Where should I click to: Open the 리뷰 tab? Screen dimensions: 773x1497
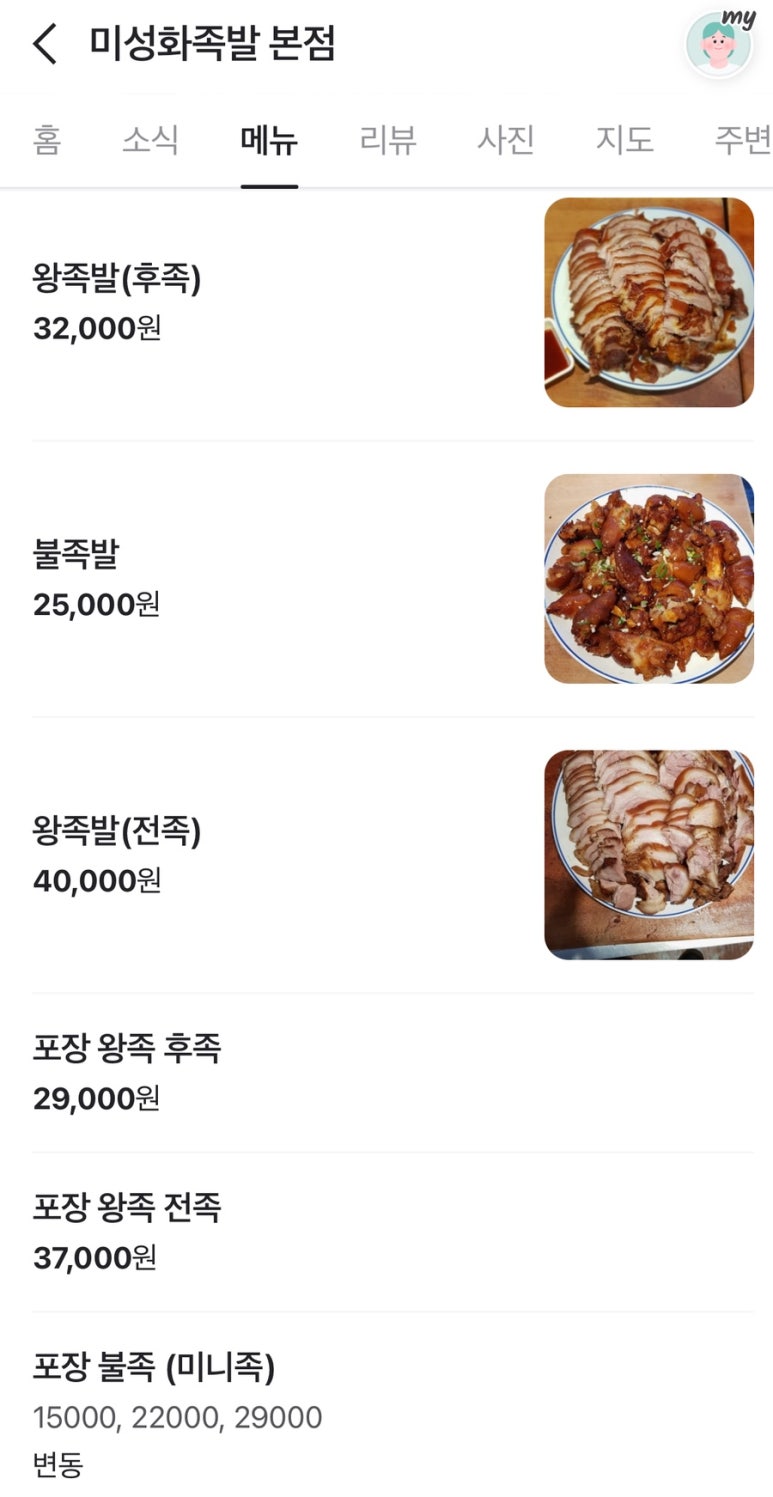388,141
